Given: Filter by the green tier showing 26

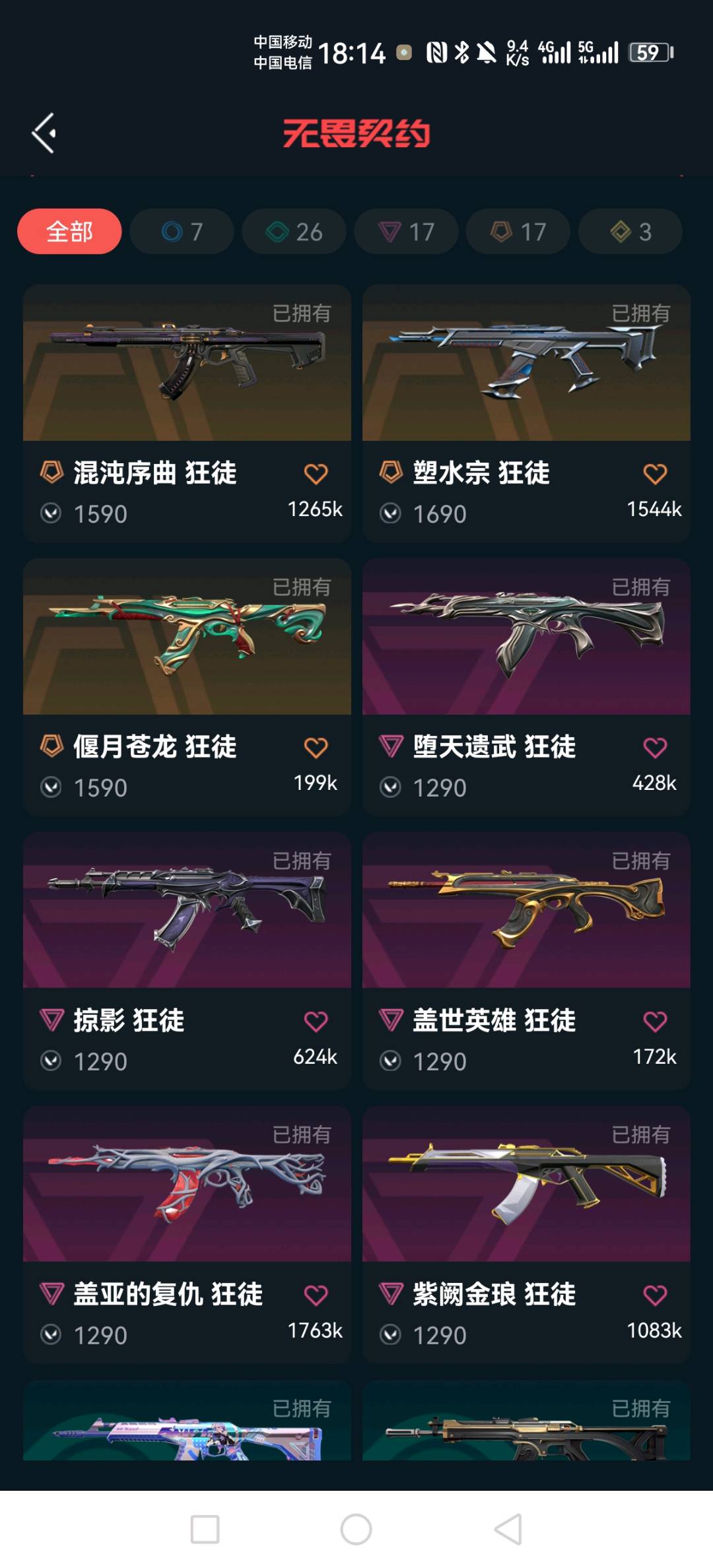Looking at the screenshot, I should (x=294, y=232).
